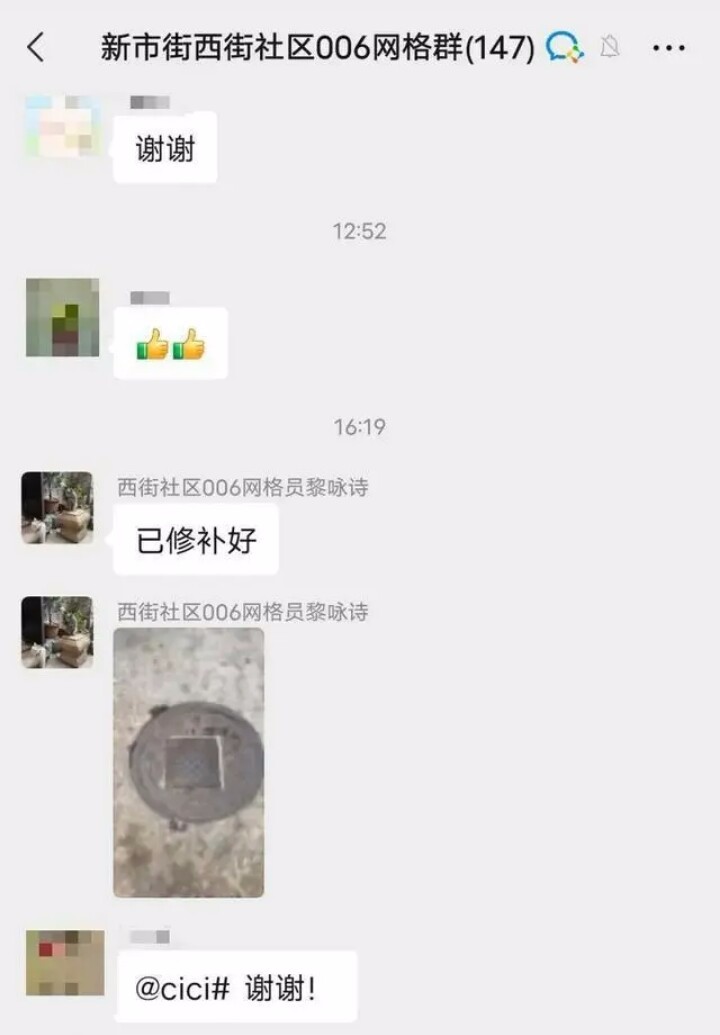View profile of the thumbs-up sender
The image size is (720, 1035).
[x=62, y=318]
